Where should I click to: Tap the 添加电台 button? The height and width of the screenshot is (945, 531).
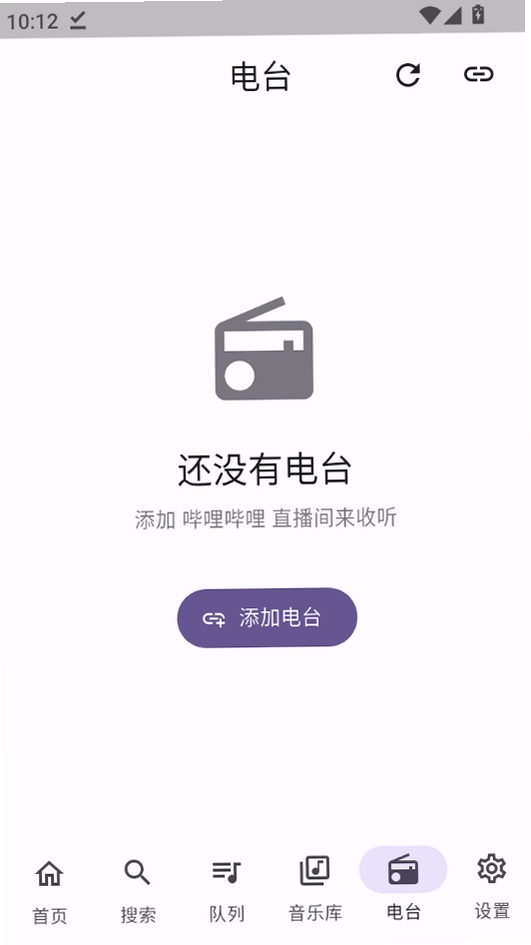(267, 618)
